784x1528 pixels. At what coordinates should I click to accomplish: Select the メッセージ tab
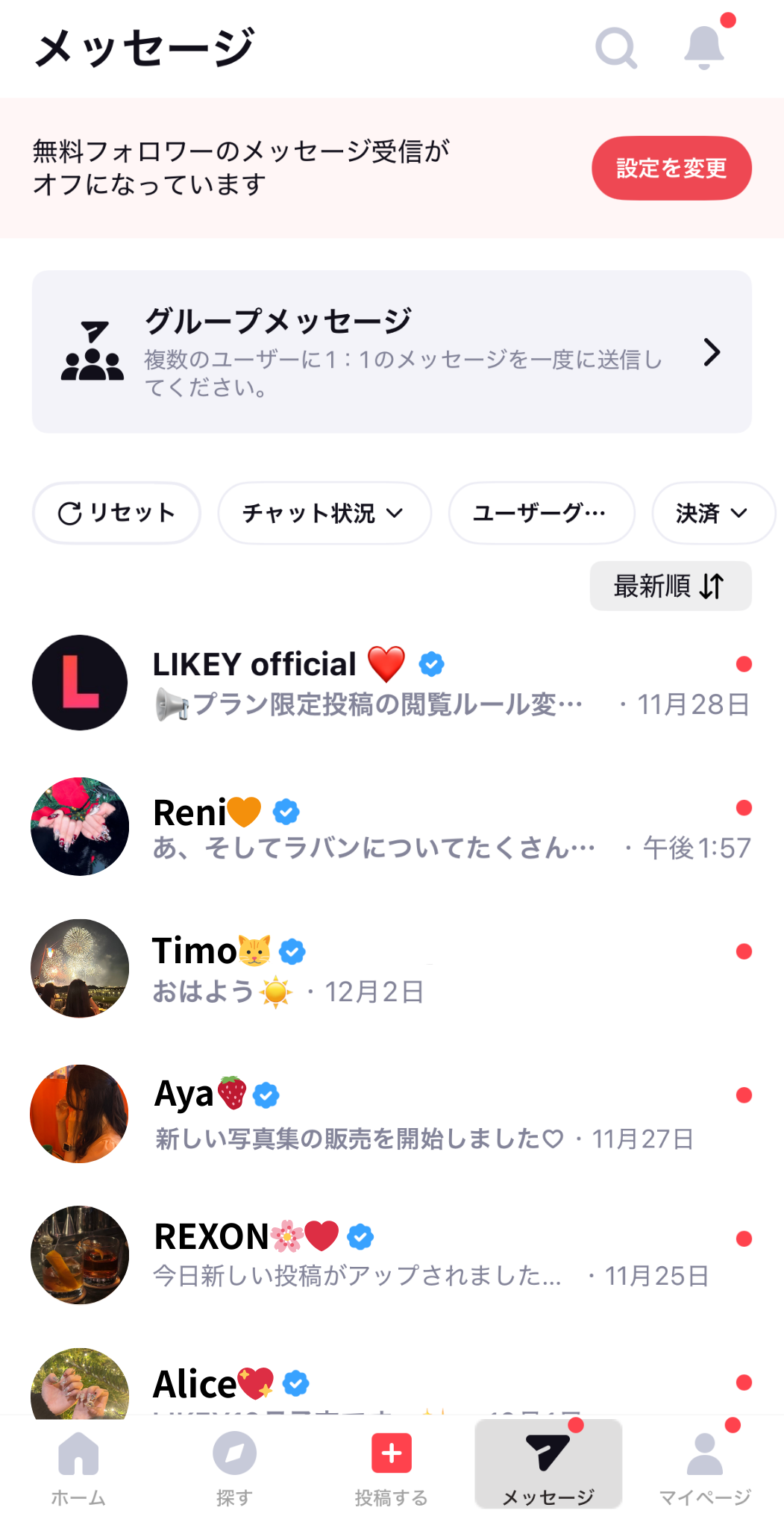pyautogui.click(x=548, y=1465)
